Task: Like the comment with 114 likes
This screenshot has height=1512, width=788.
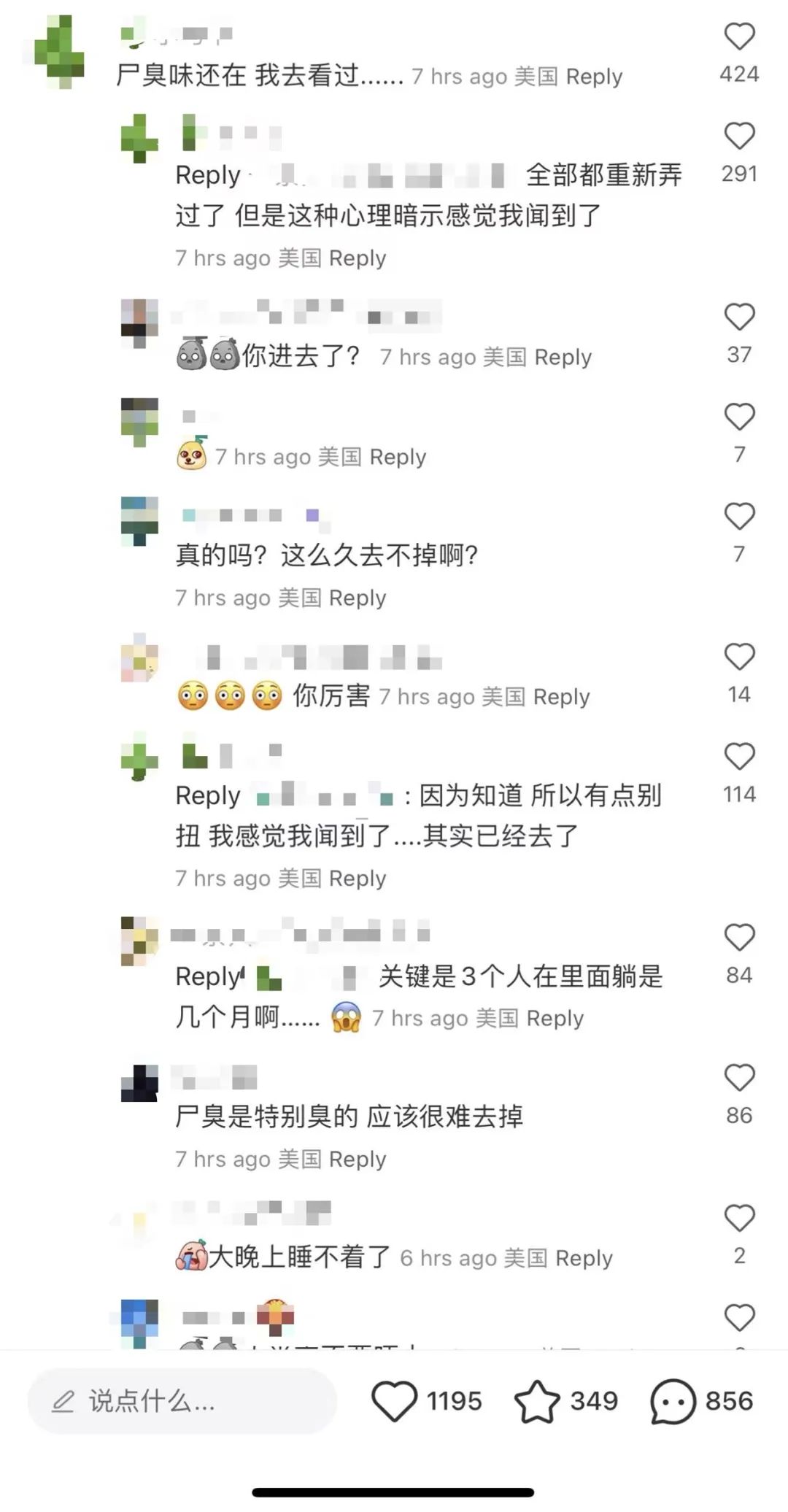Action: 738,757
